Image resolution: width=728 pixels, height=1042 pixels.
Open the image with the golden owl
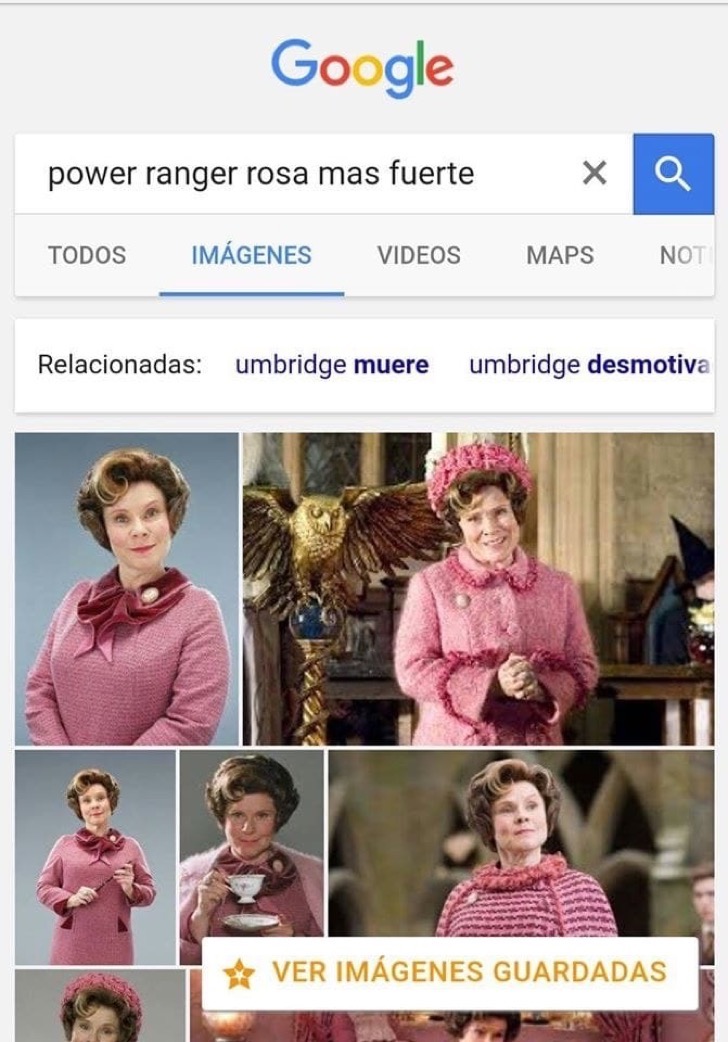[478, 589]
